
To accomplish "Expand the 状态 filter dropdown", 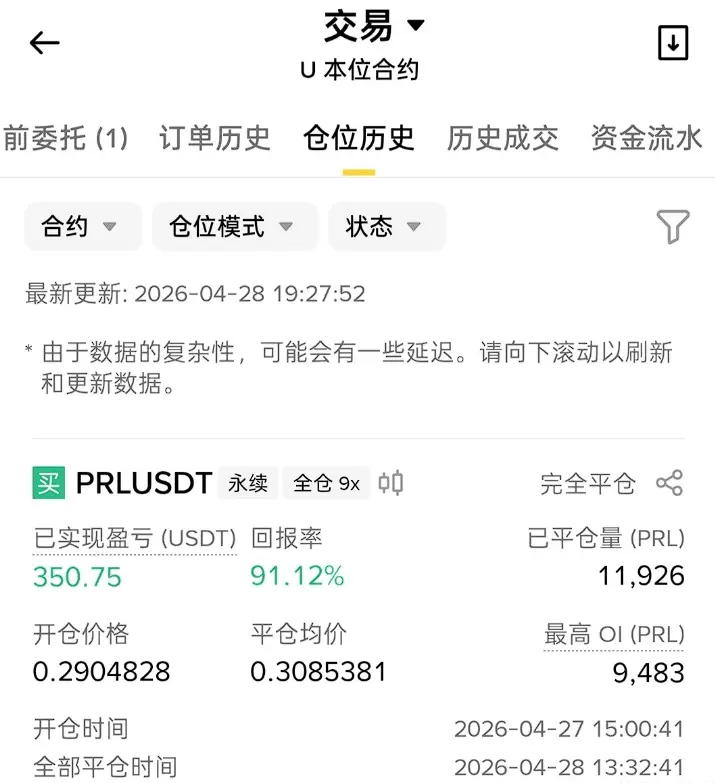I will 385,227.
